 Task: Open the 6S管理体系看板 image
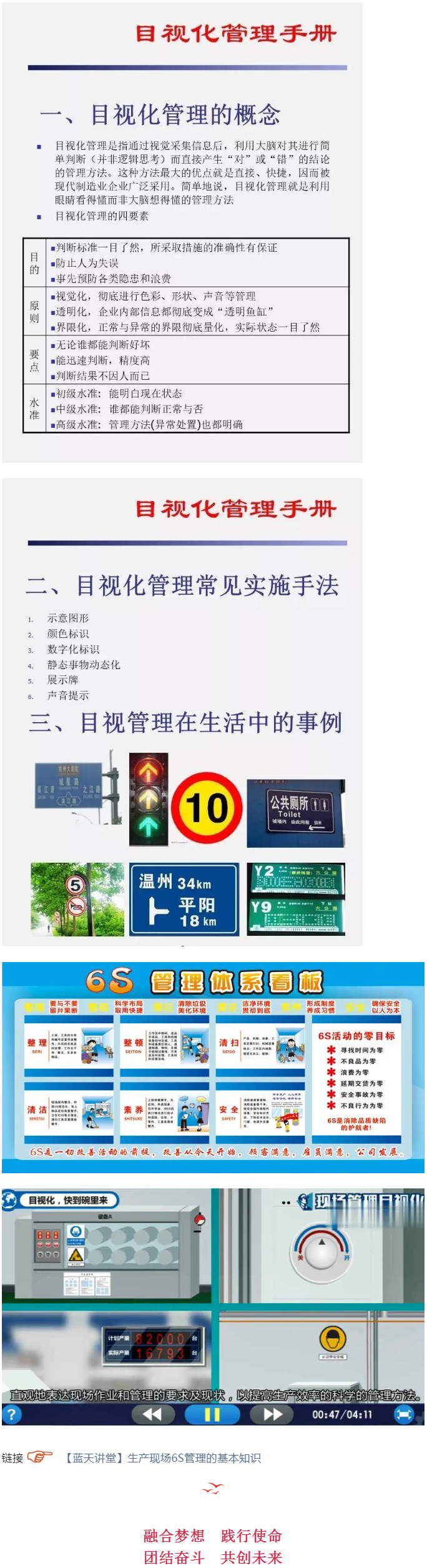click(213, 1066)
